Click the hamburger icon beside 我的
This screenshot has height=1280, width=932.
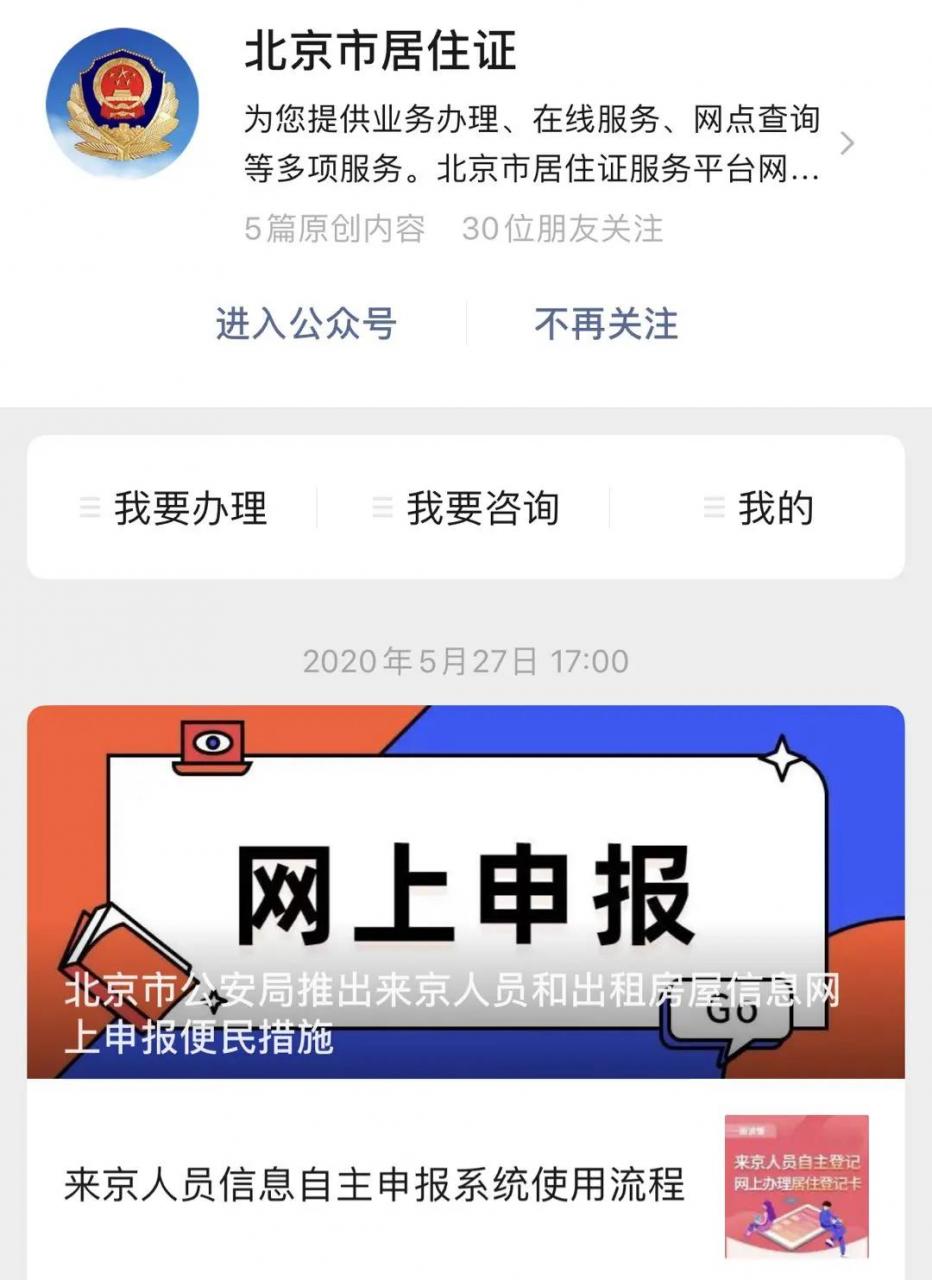click(x=712, y=508)
